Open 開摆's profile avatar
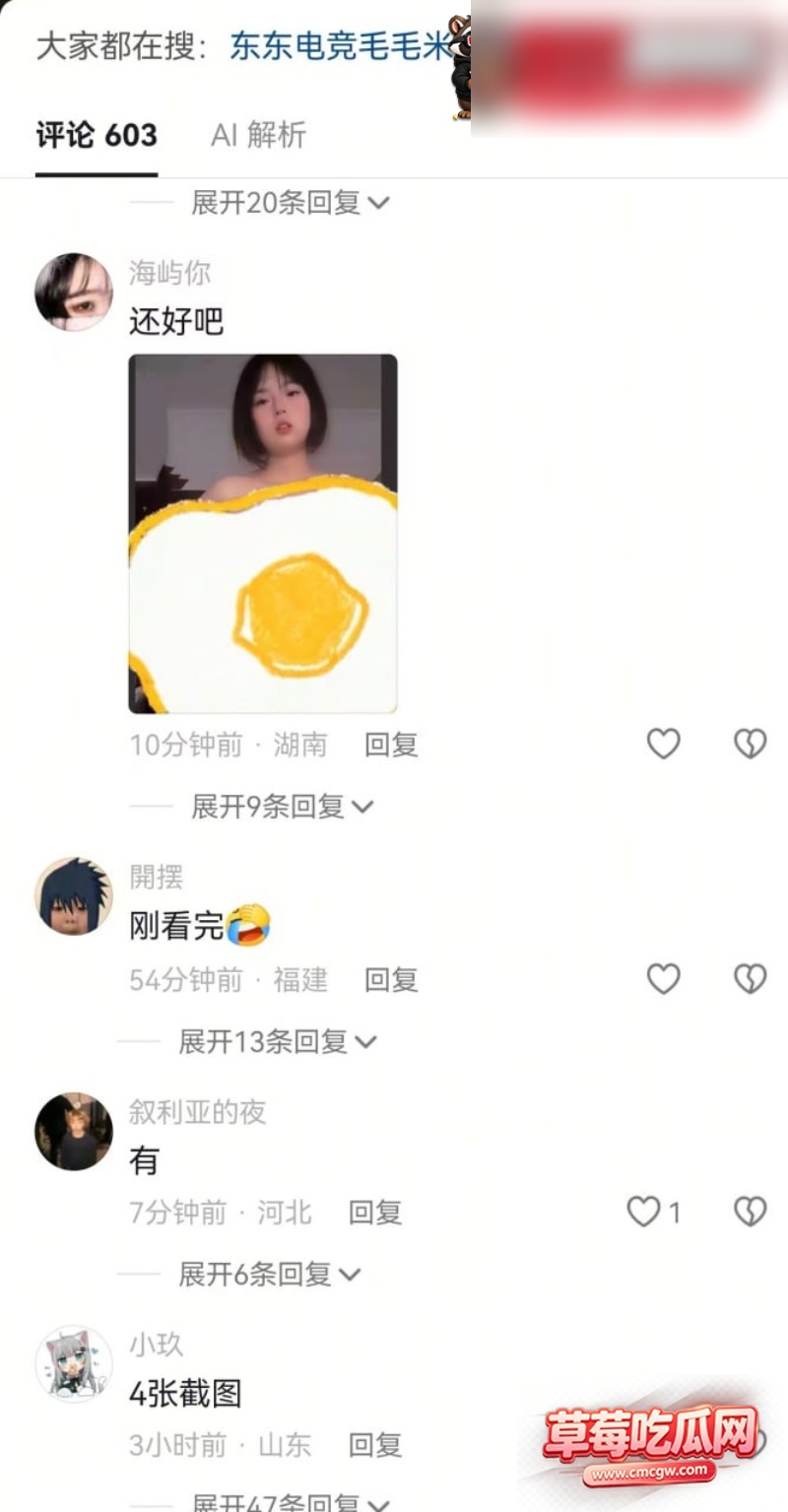 (74, 896)
